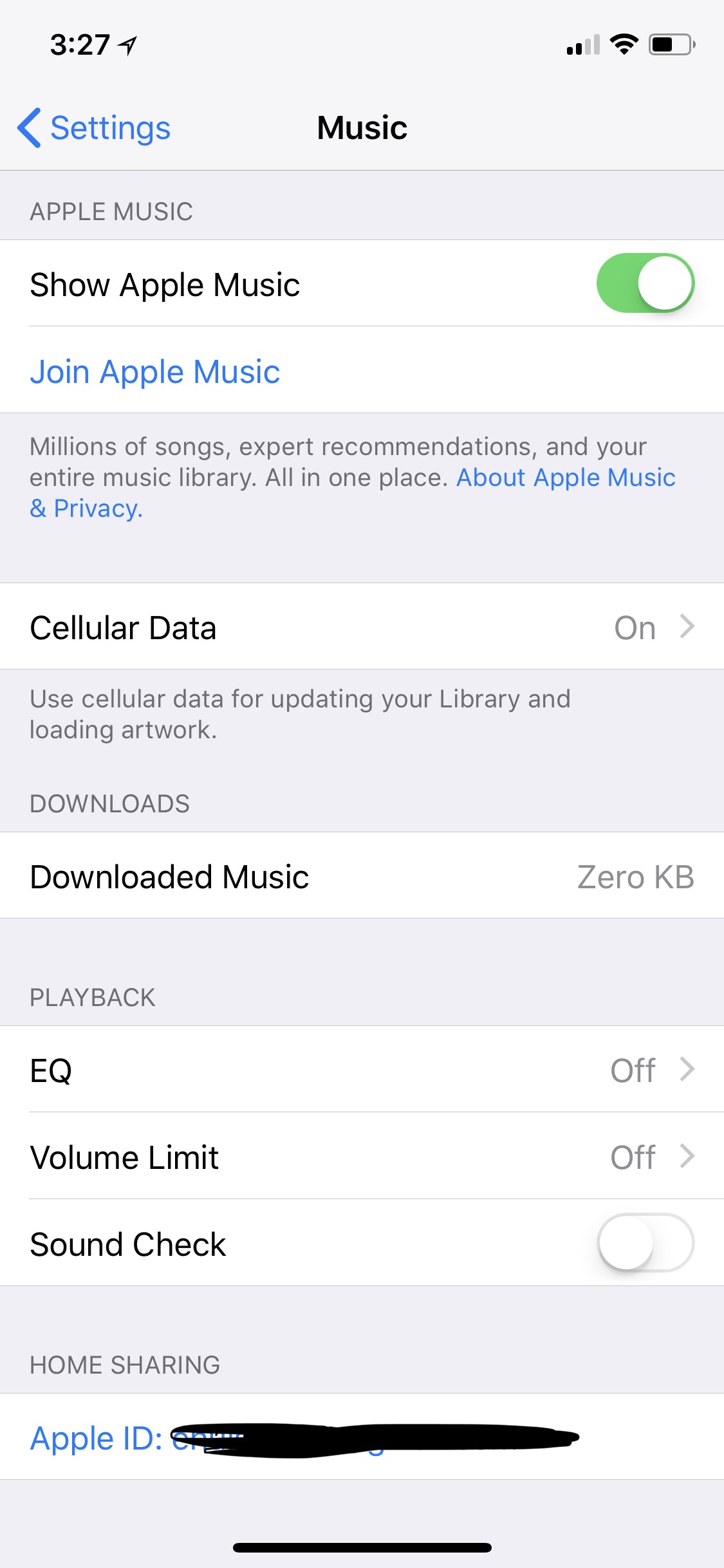The image size is (724, 1568).
Task: Tap the Cellular Data row chevron
Action: pos(687,626)
